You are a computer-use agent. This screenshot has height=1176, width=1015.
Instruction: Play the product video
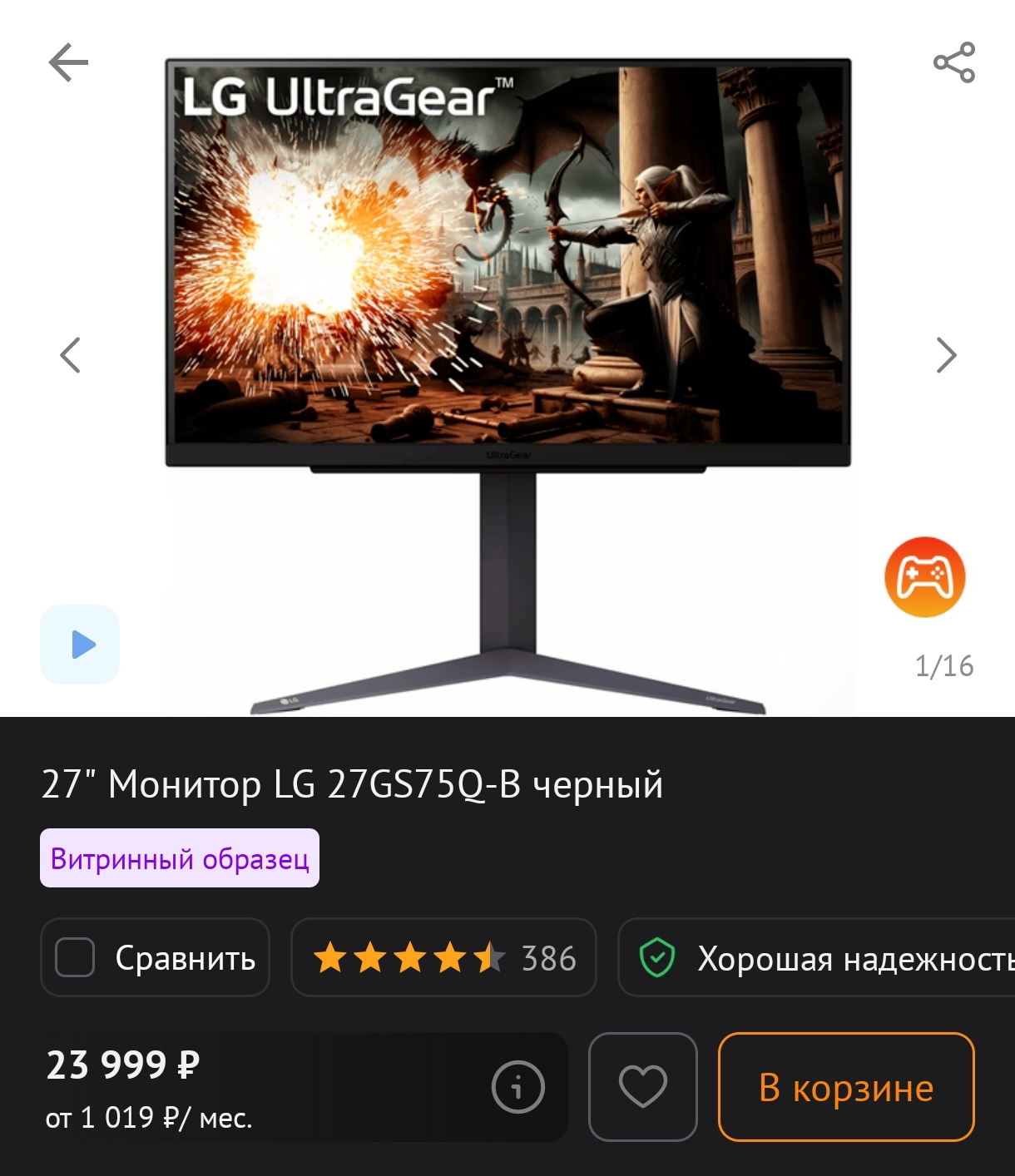pyautogui.click(x=80, y=645)
